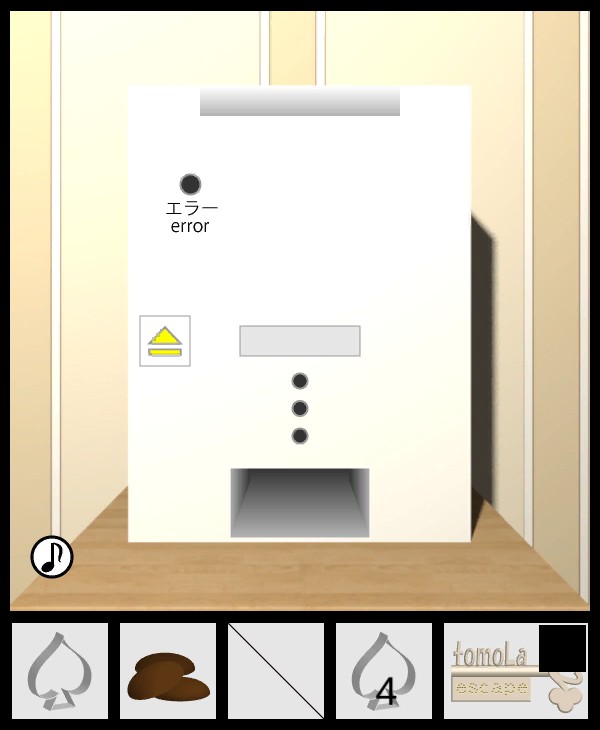This screenshot has height=730, width=600.
Task: Toggle the music note sound icon
Action: 52,557
